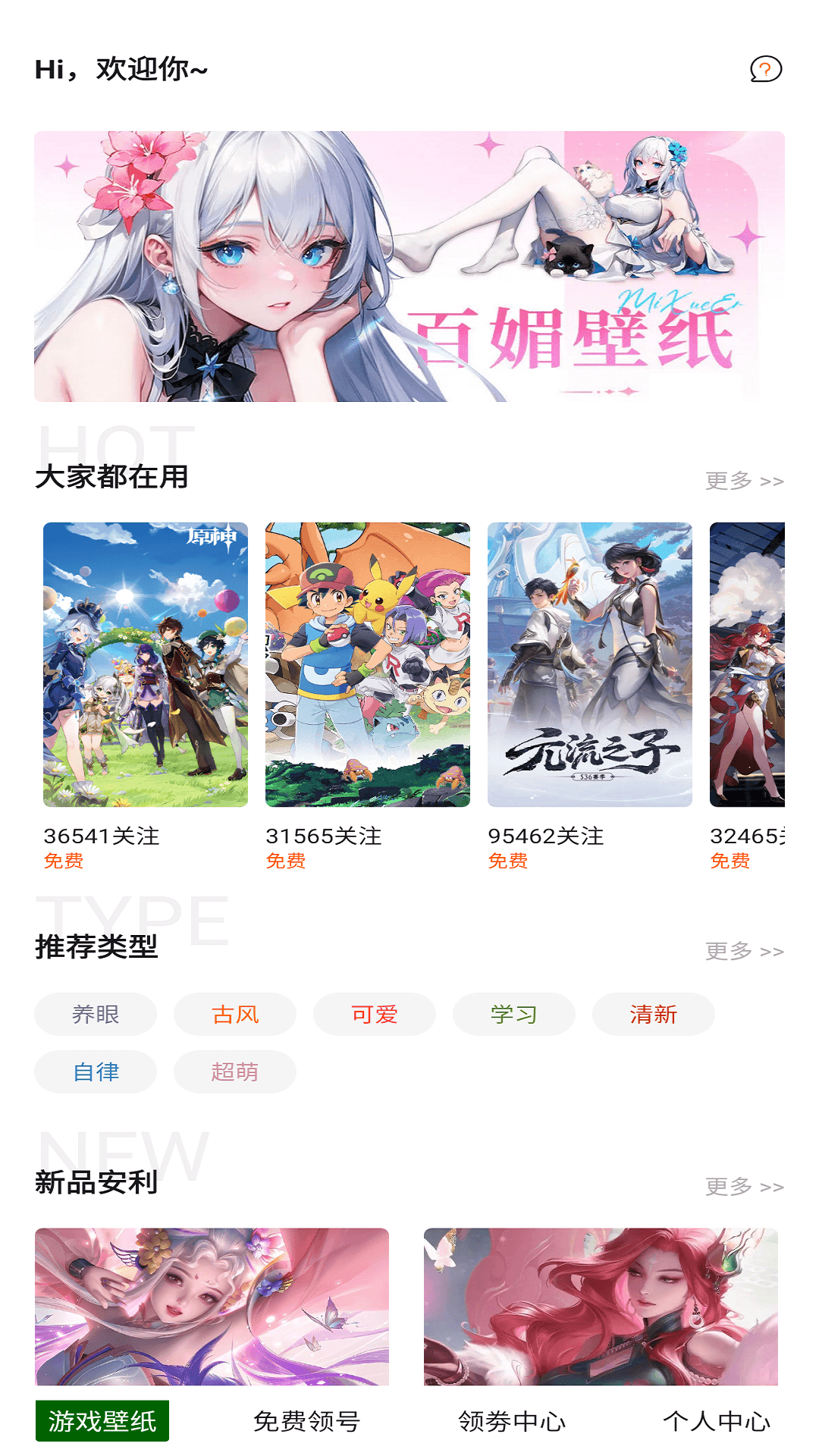The image size is (819, 1456).
Task: Open wallpaper with 95462关注
Action: click(x=590, y=664)
